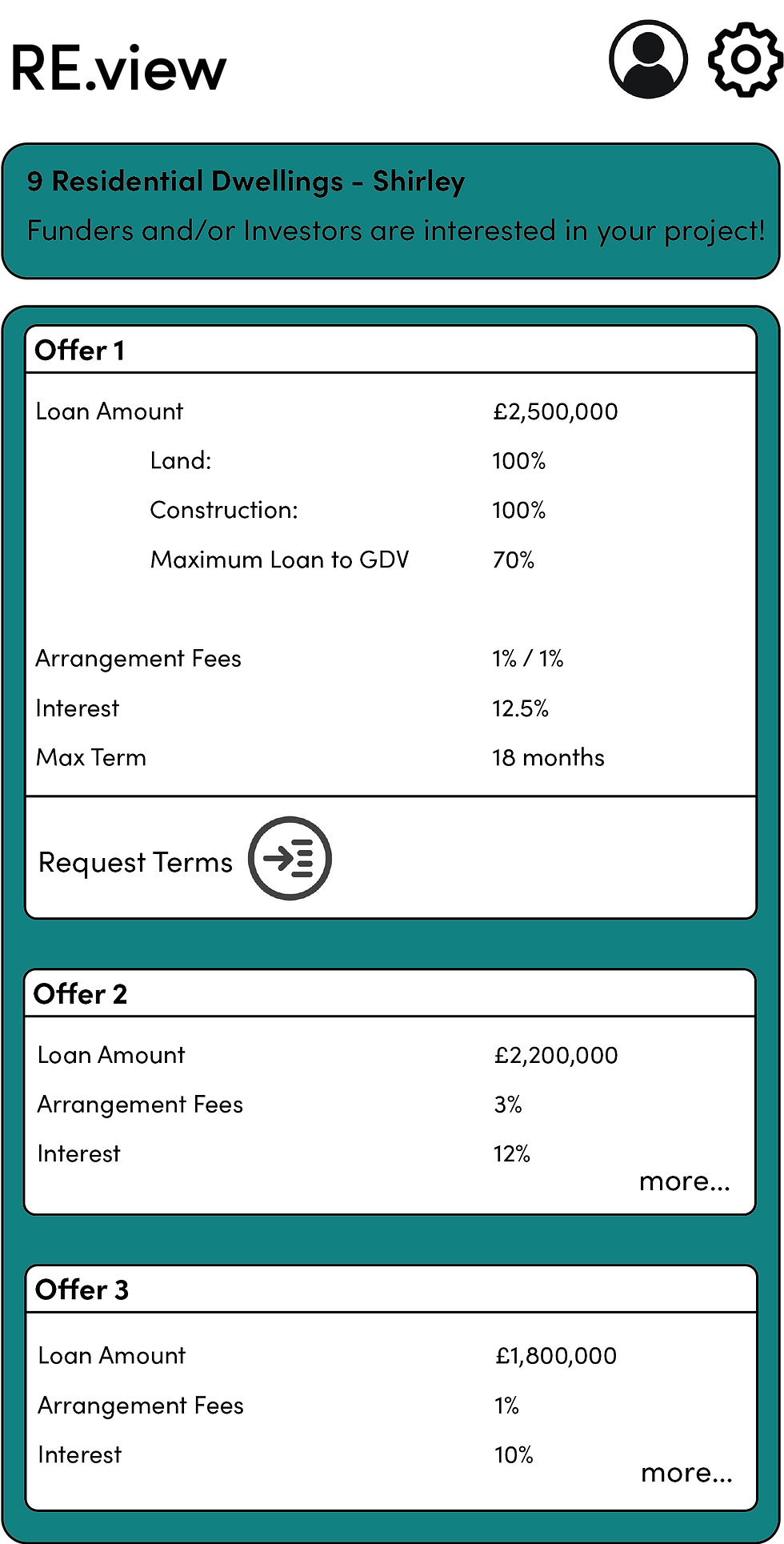Open settings via the cog icon
Screen dimensions: 784x1544
pyautogui.click(x=744, y=60)
